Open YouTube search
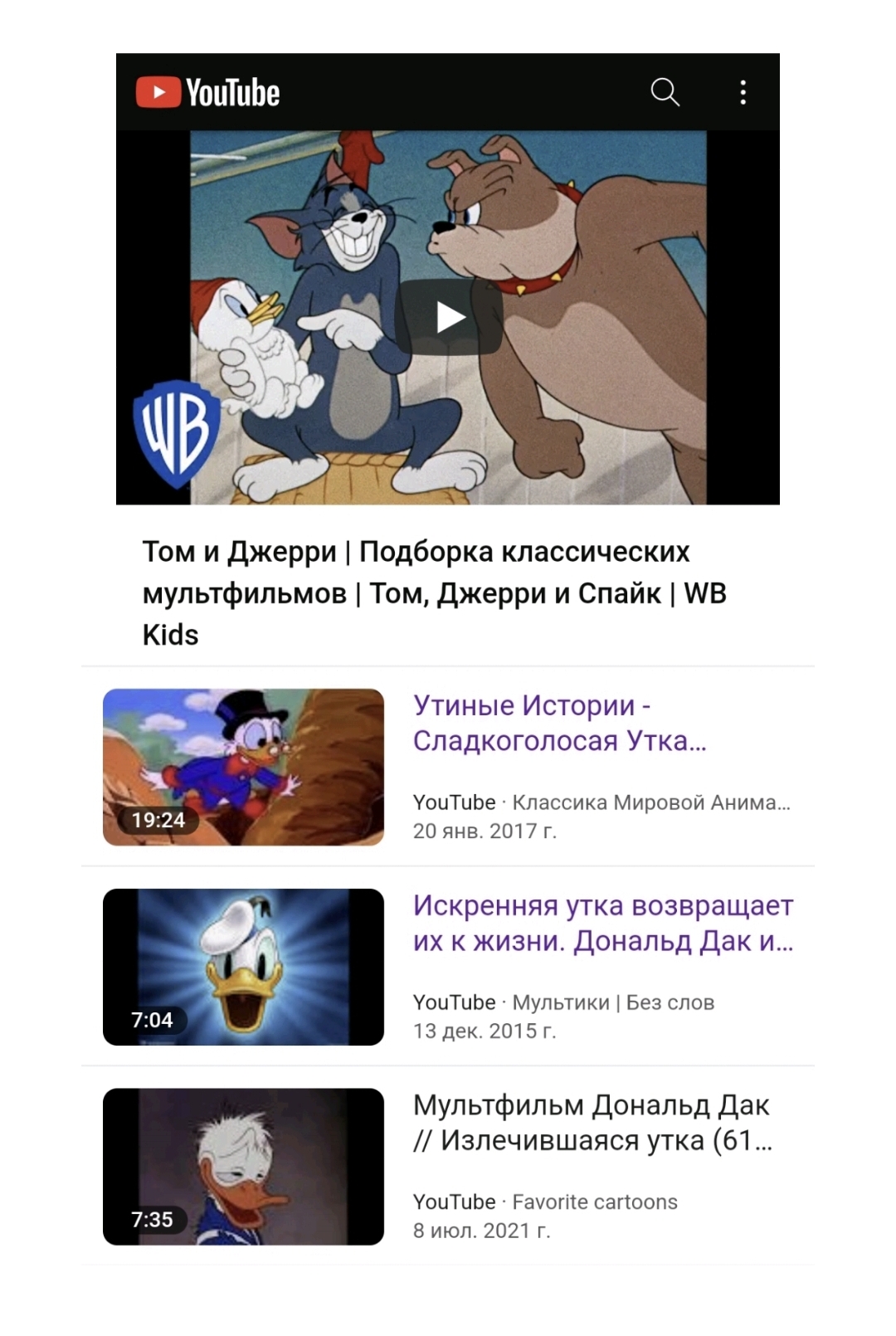896x1336 pixels. point(665,92)
